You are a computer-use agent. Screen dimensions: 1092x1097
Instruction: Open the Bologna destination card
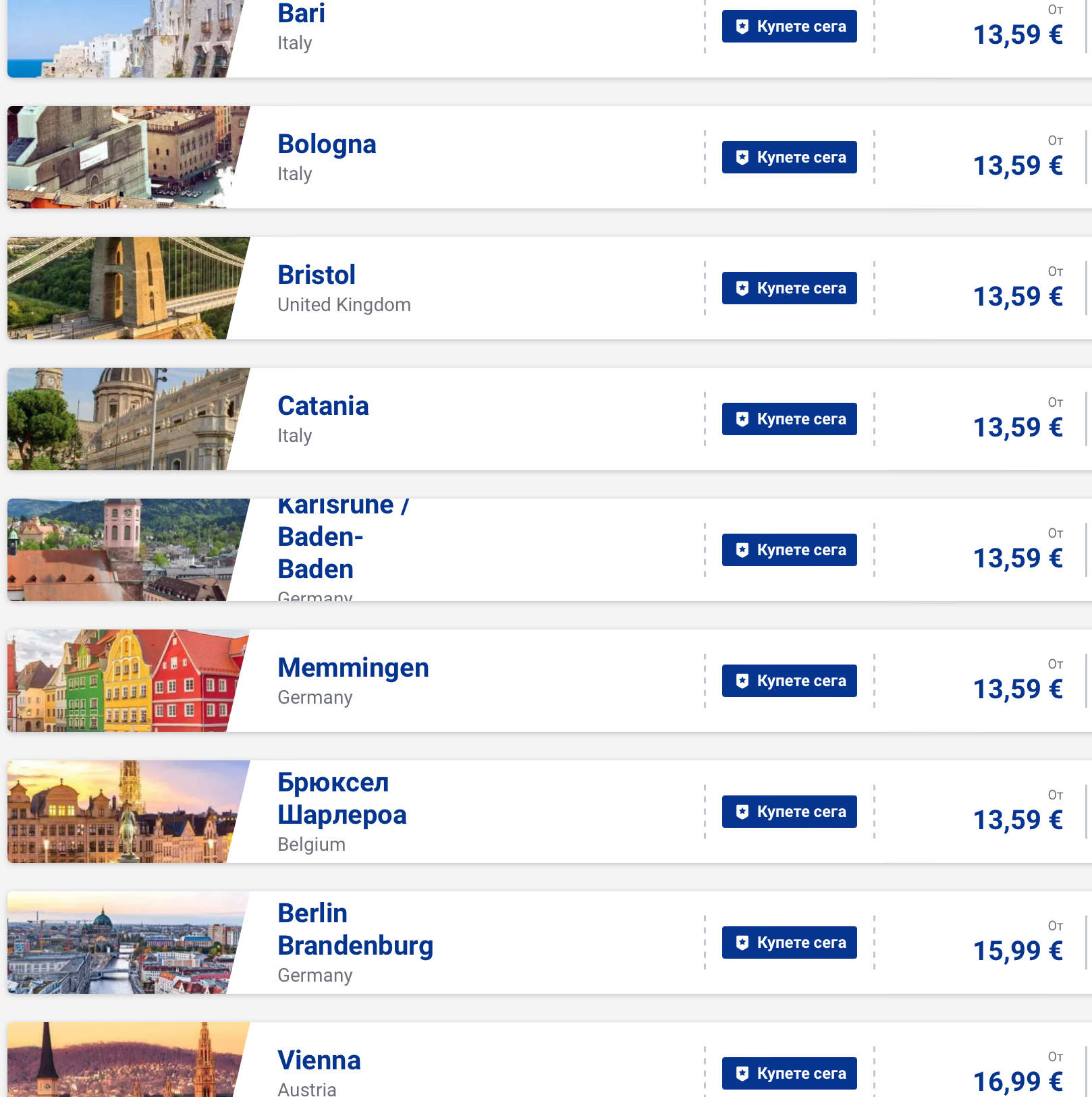327,145
